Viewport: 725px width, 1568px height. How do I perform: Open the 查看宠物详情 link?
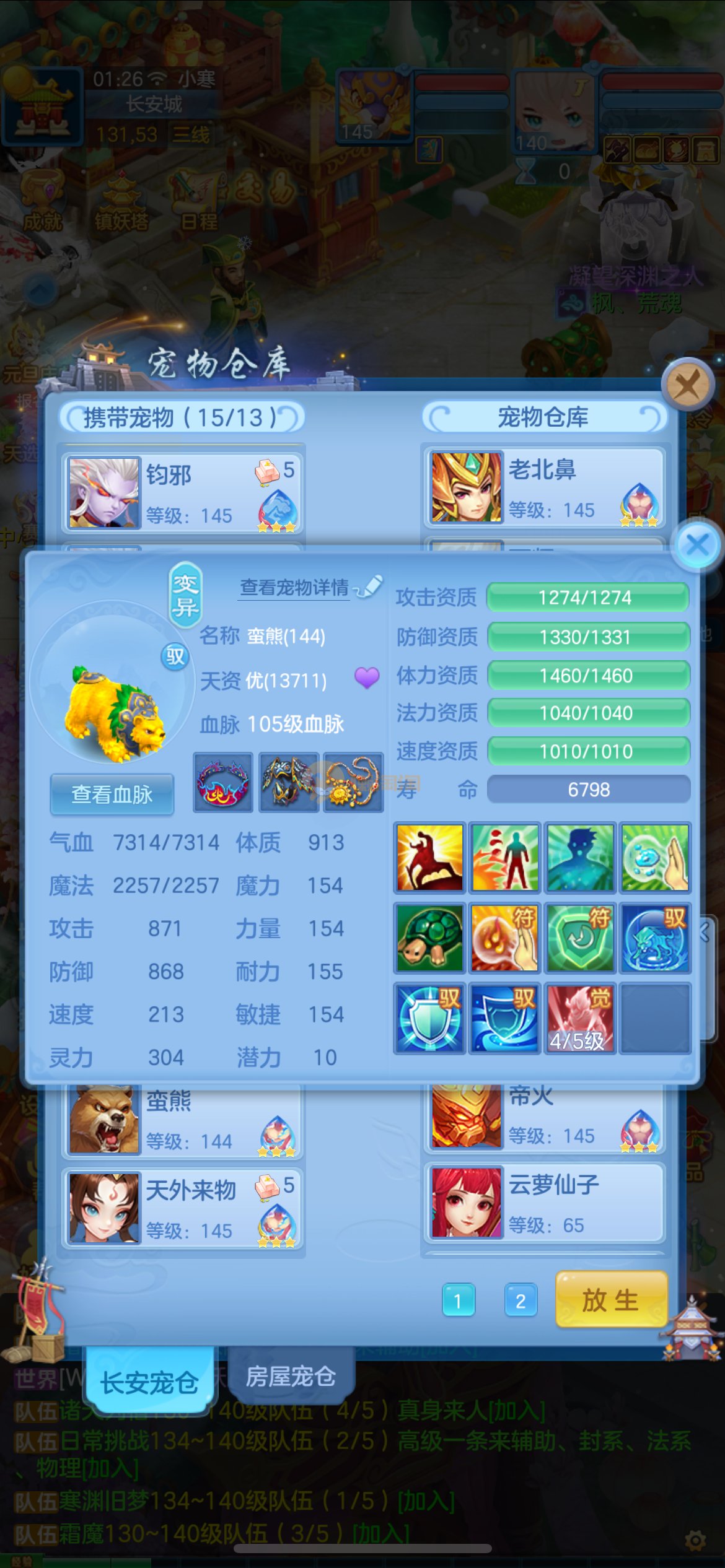click(294, 587)
